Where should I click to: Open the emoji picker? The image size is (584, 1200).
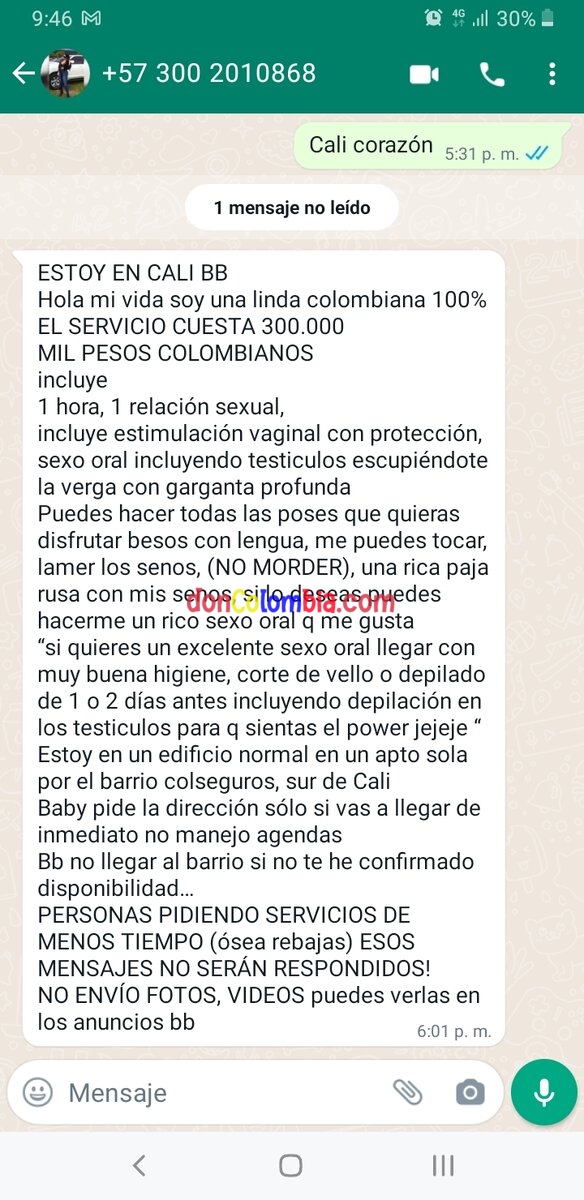(x=38, y=1092)
